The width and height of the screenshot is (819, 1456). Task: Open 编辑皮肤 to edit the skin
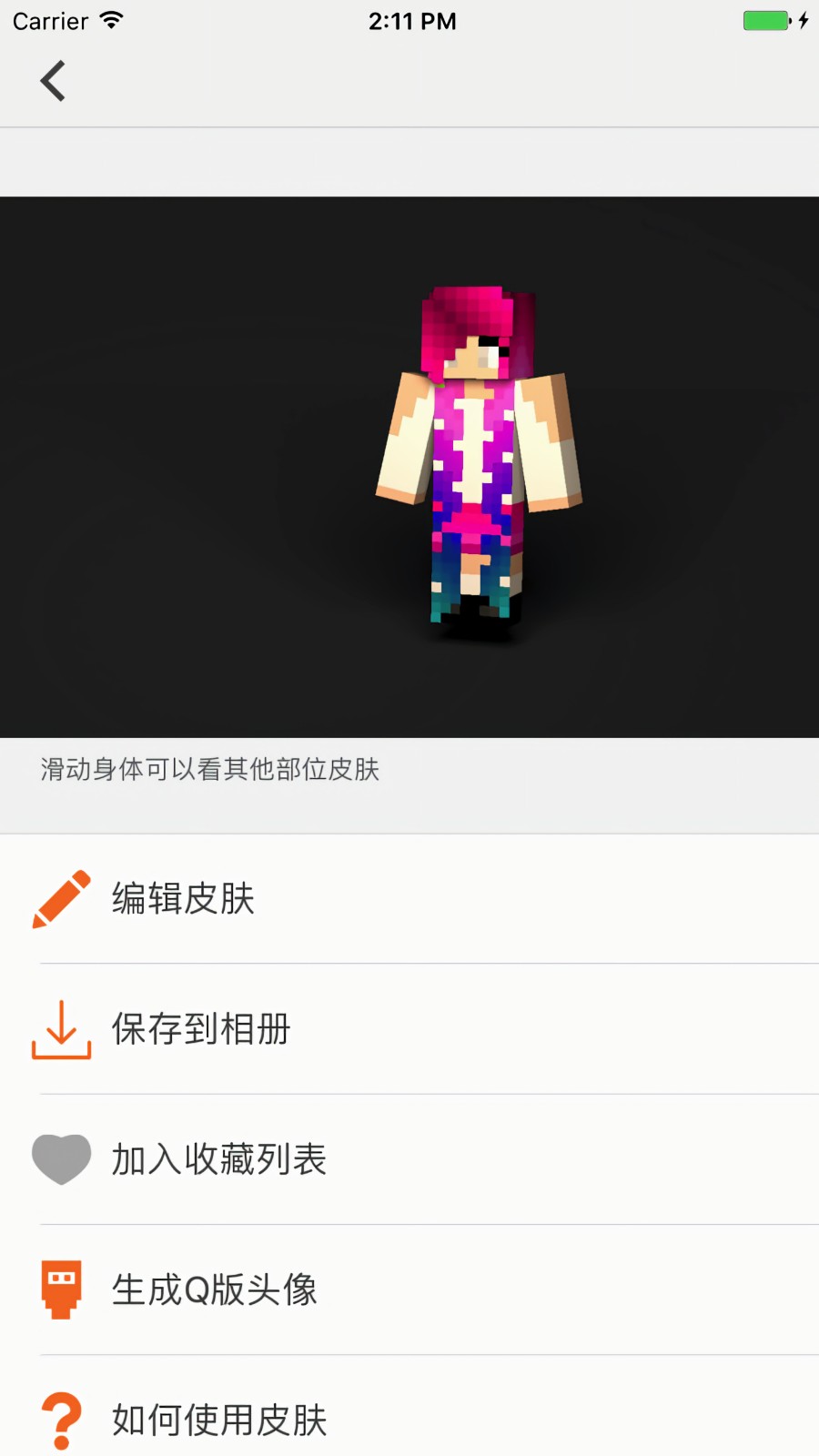click(183, 899)
